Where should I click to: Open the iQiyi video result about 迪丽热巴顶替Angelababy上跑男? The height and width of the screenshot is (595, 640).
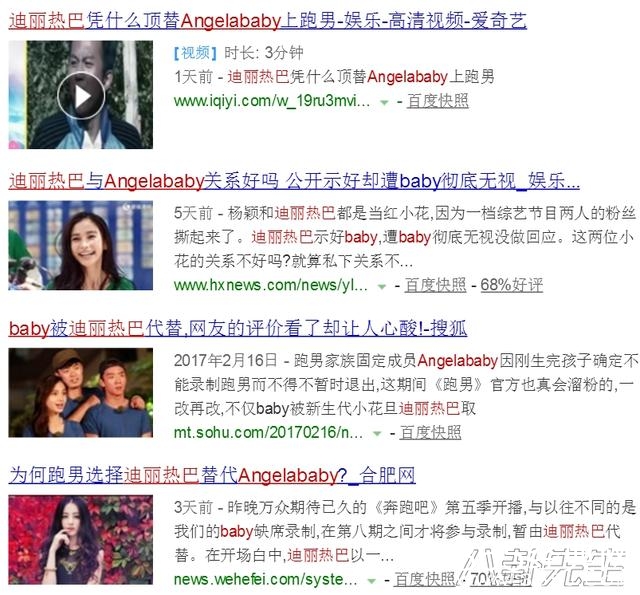[x=267, y=20]
